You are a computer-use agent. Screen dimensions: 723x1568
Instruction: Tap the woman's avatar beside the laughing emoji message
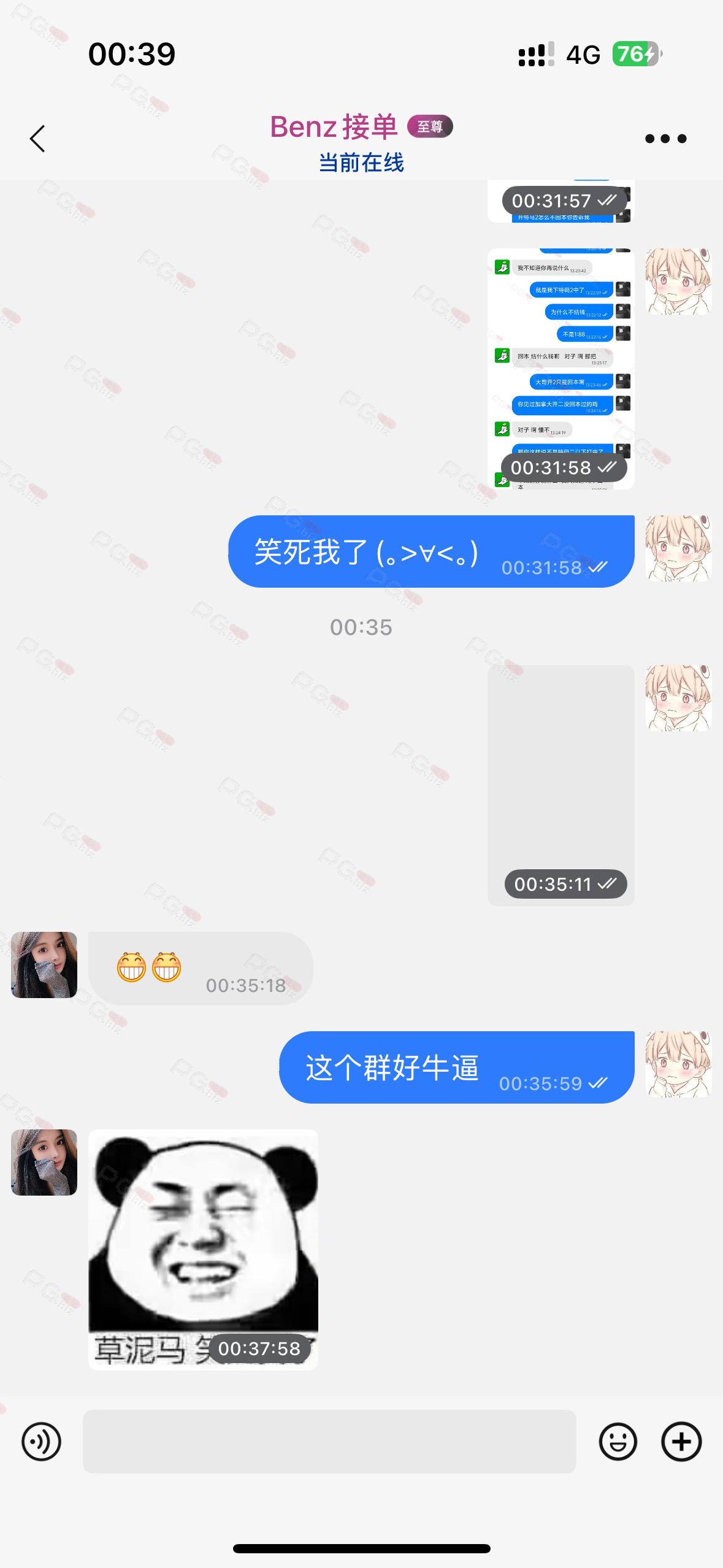(44, 965)
